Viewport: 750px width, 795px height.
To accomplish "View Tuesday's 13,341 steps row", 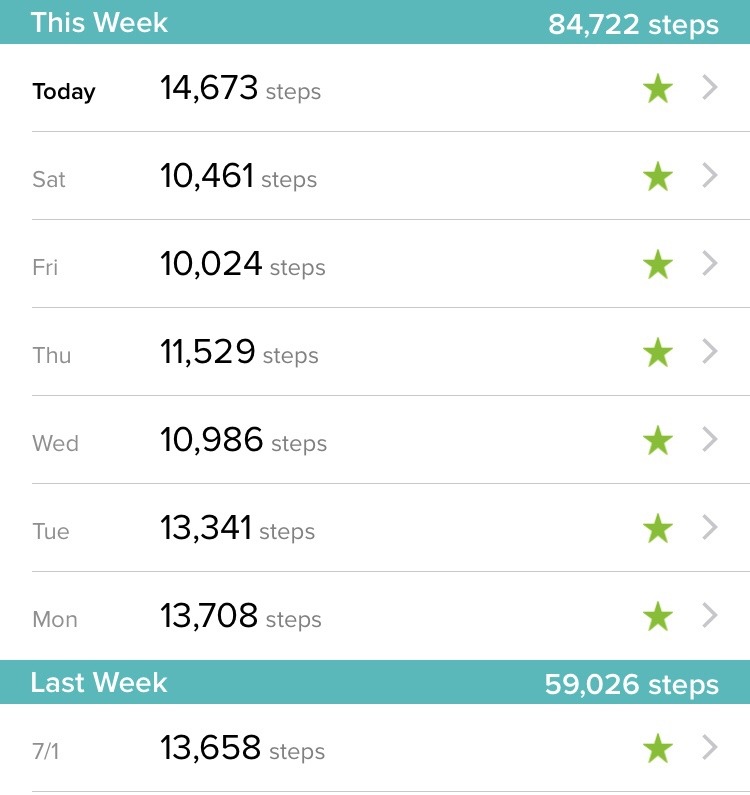I will click(375, 528).
